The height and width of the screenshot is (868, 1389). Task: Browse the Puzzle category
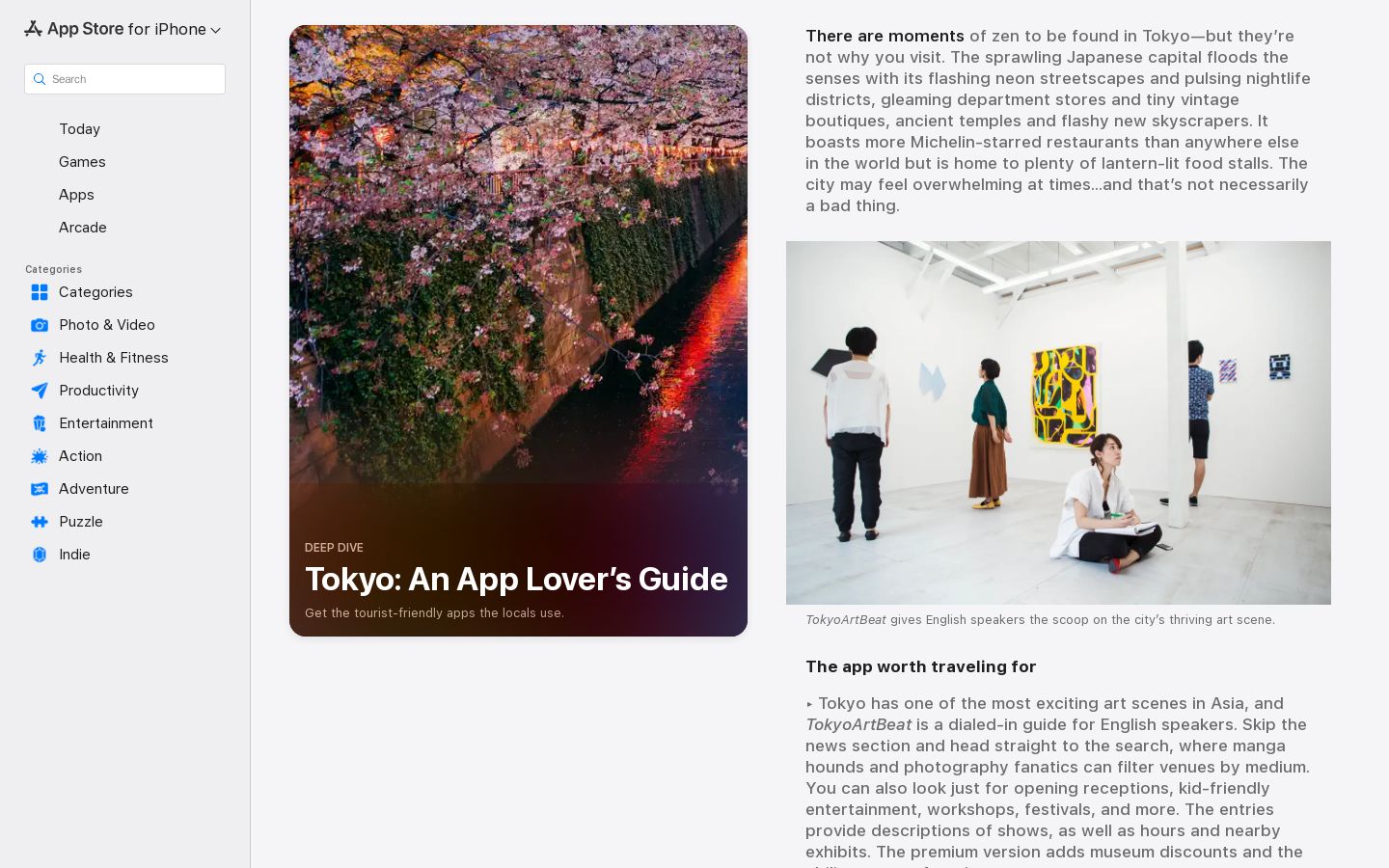(124, 522)
